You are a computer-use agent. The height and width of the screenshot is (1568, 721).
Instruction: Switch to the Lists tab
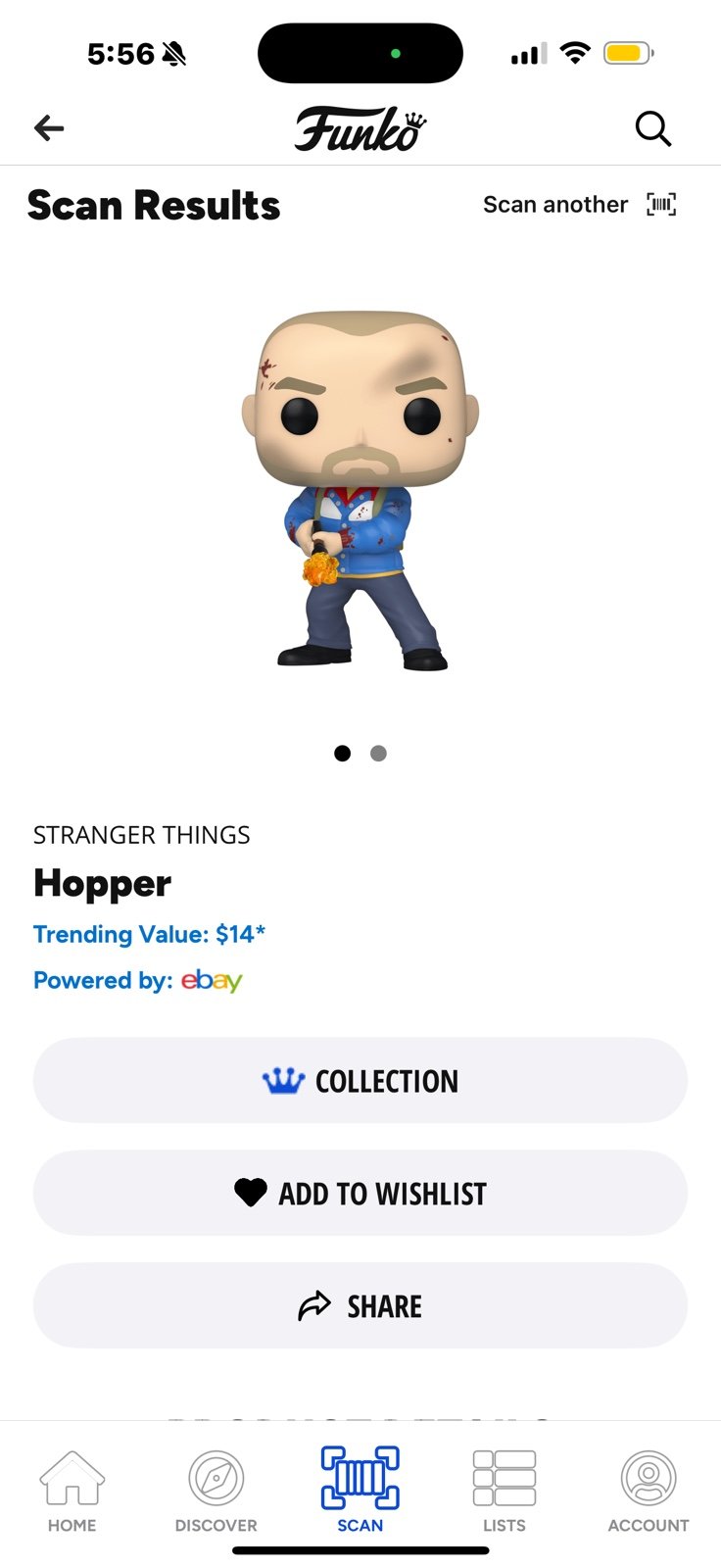pos(505,1492)
